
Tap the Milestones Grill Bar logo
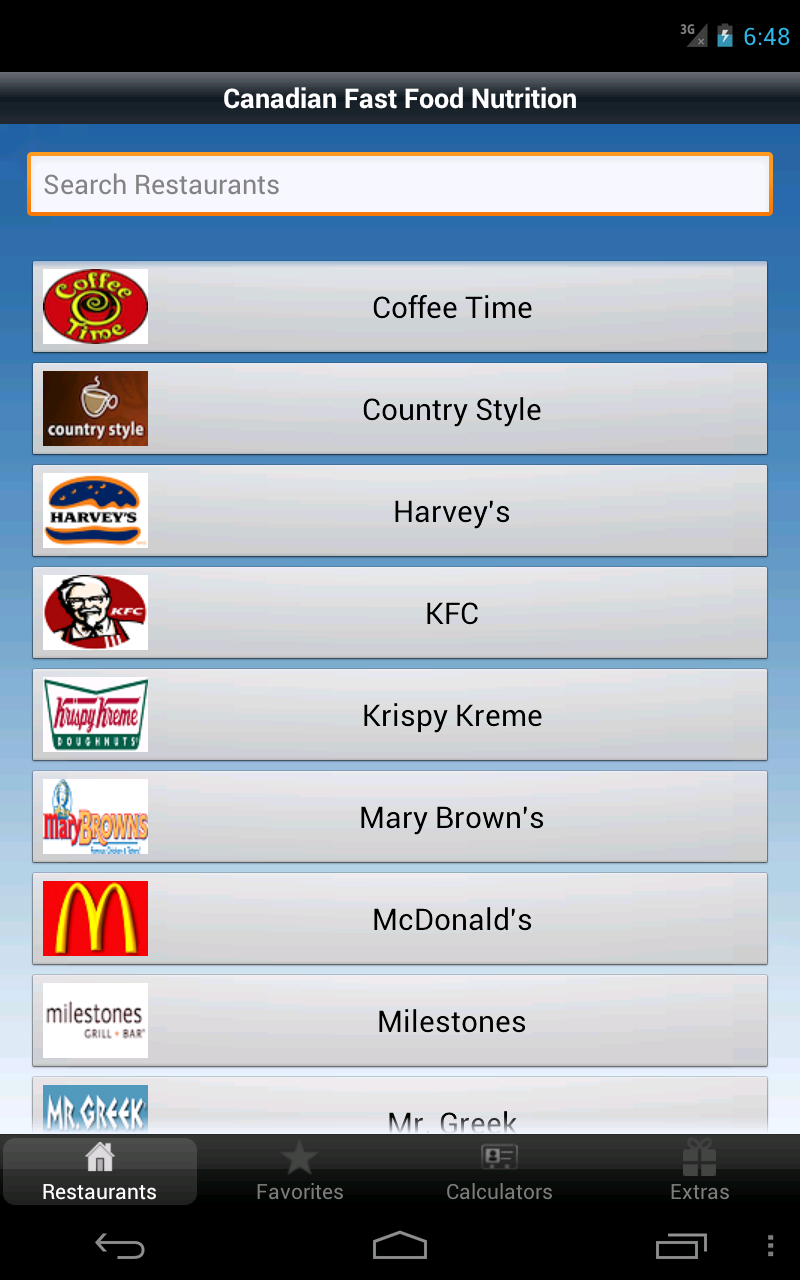(x=94, y=1020)
